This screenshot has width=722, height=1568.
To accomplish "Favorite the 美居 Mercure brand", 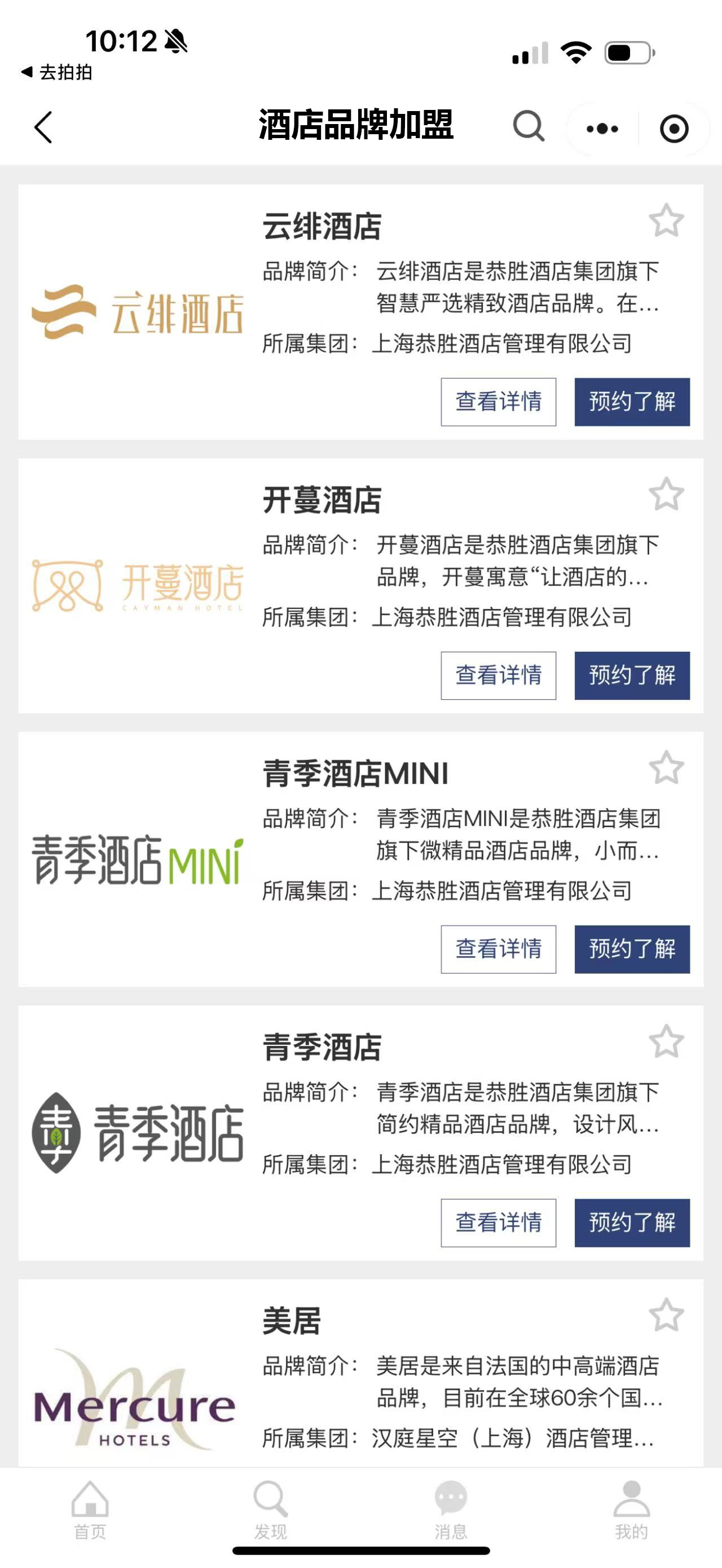I will [x=666, y=1315].
